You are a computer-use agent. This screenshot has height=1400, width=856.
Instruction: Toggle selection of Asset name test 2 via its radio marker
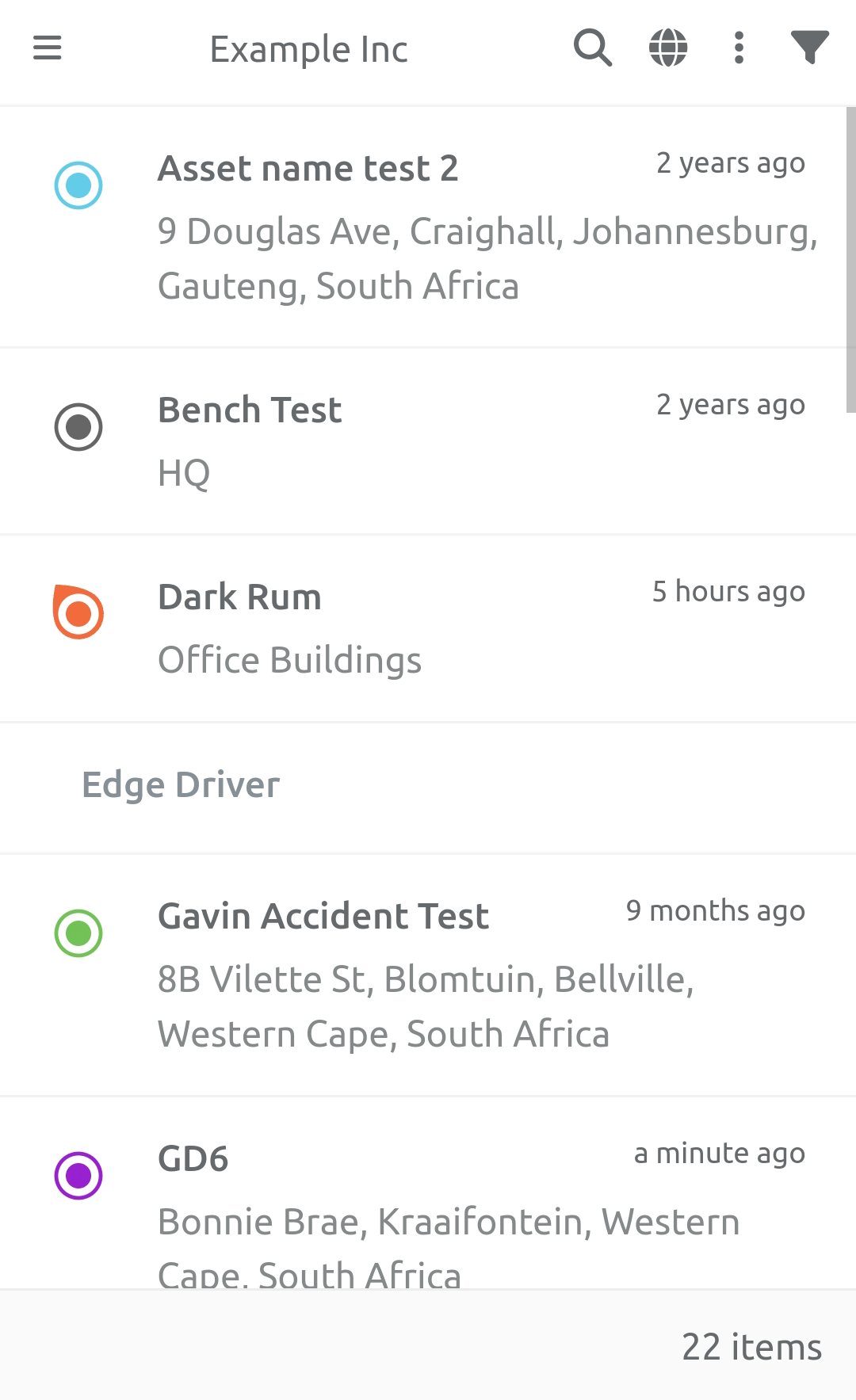coord(78,185)
